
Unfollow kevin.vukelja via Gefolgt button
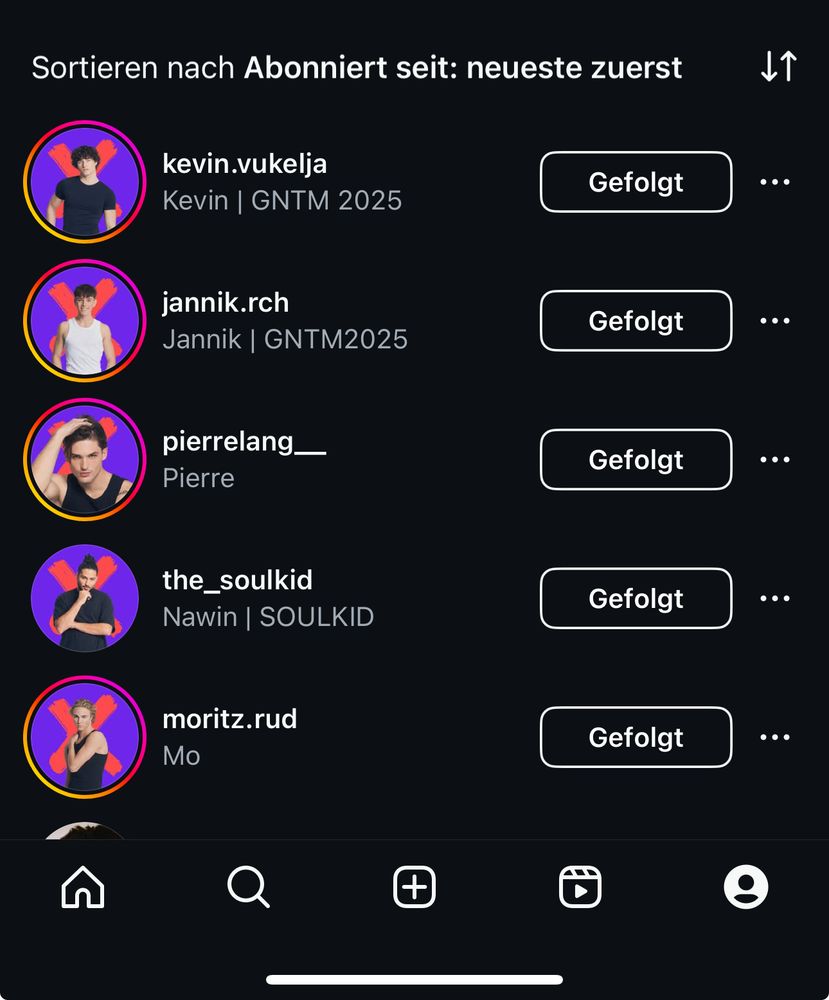click(x=636, y=182)
